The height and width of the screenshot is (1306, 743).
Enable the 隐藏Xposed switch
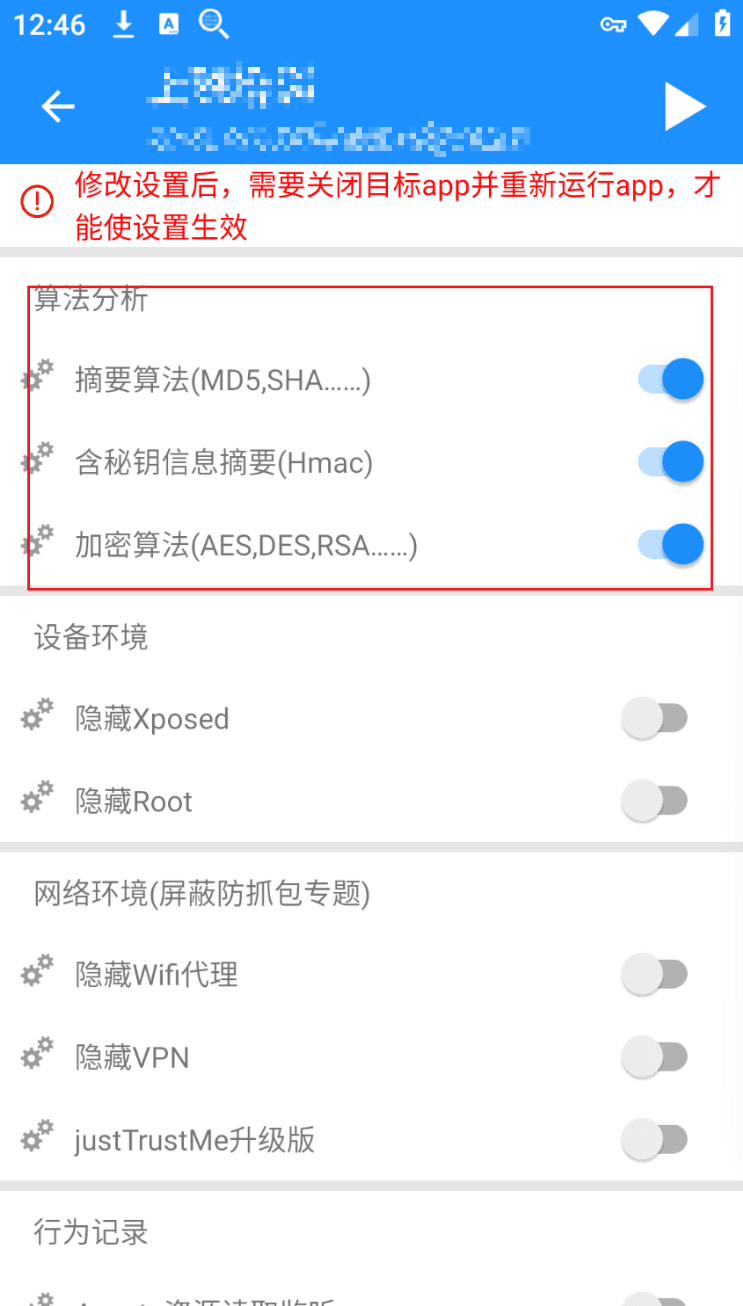click(655, 718)
